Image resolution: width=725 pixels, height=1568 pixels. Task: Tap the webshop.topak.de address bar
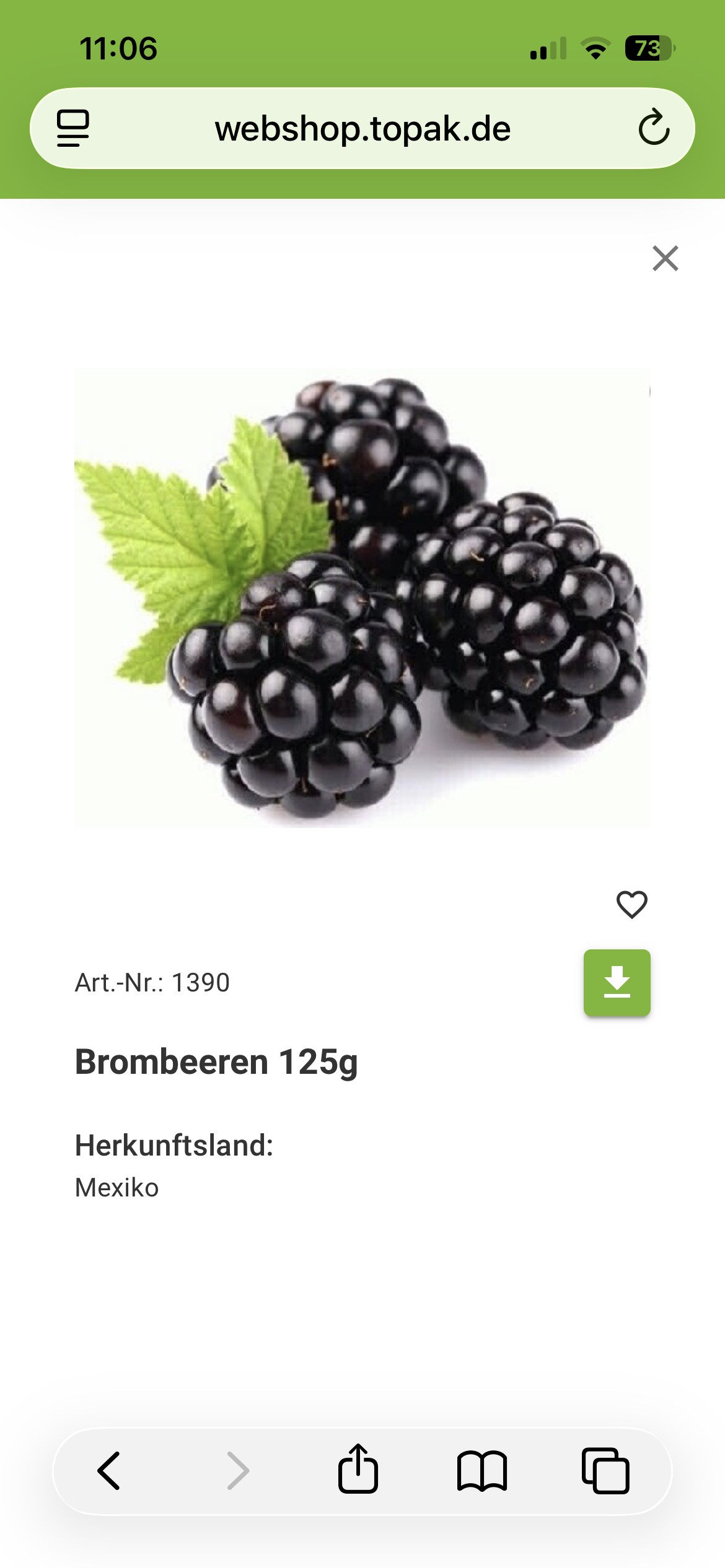pos(362,129)
